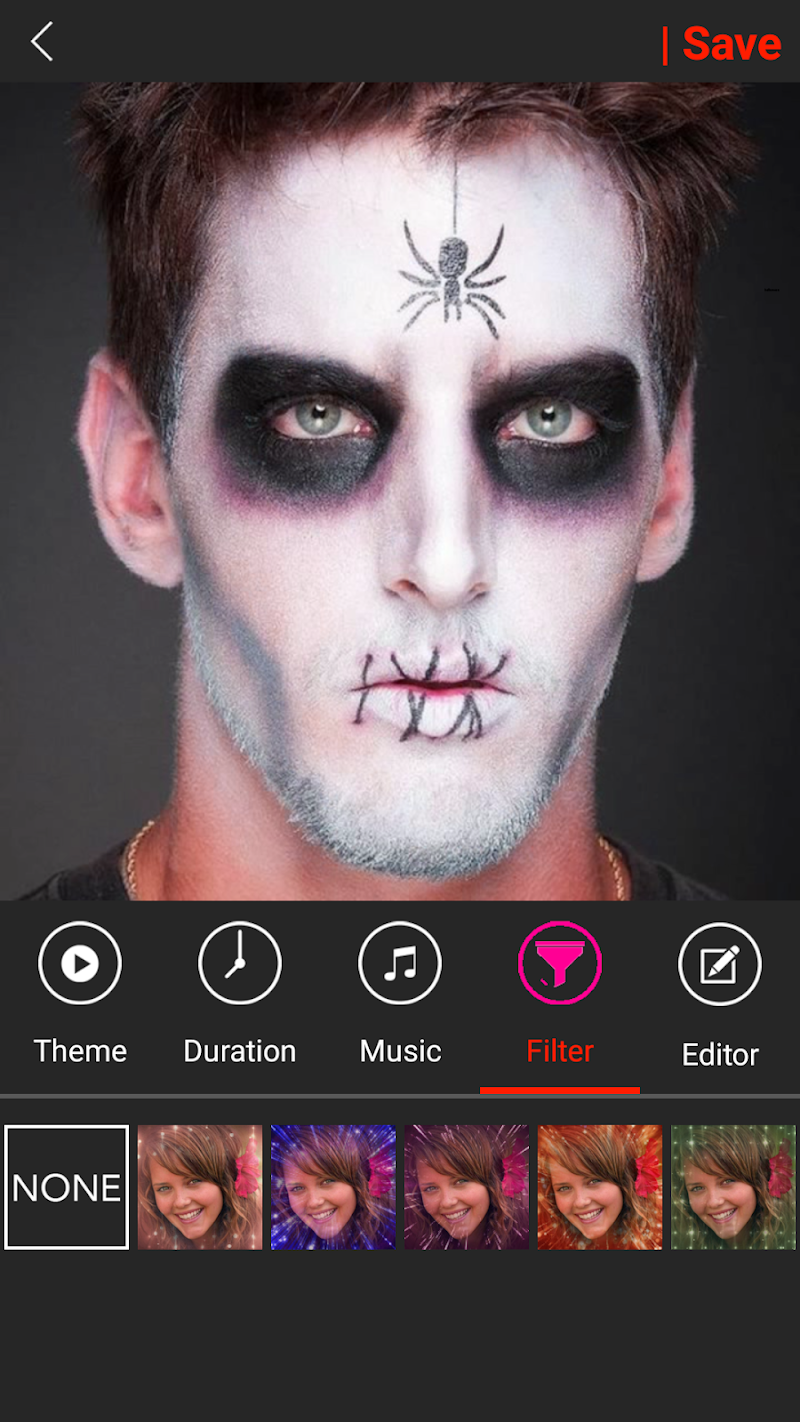Go back using the top-left arrow

point(41,42)
